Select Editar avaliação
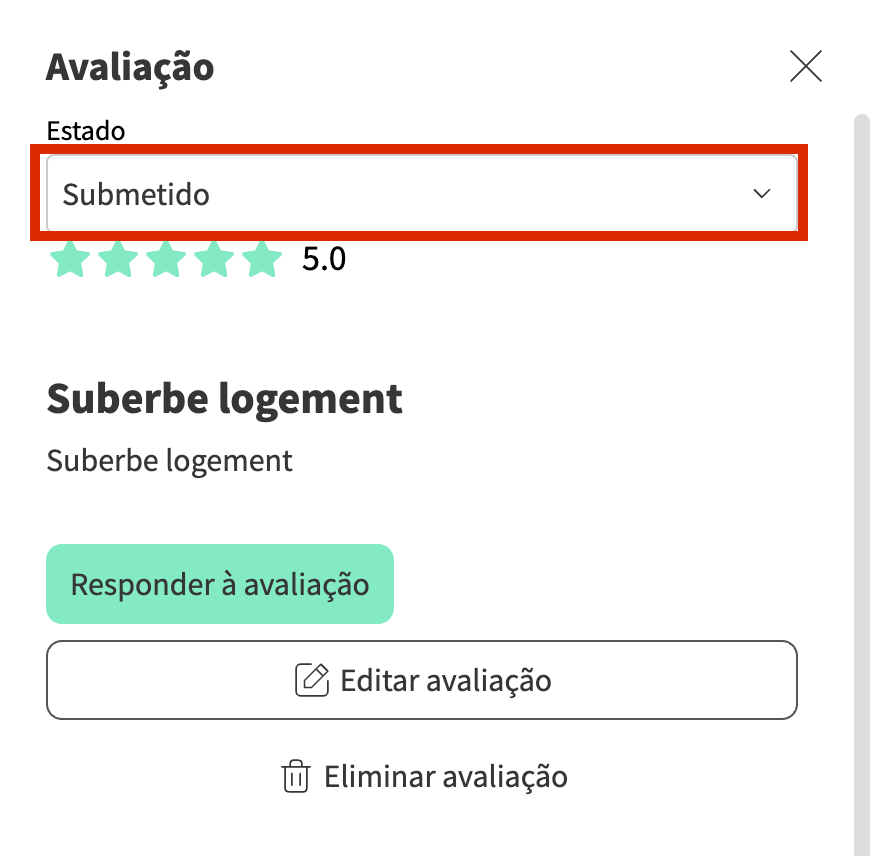This screenshot has height=856, width=878. [x=421, y=681]
